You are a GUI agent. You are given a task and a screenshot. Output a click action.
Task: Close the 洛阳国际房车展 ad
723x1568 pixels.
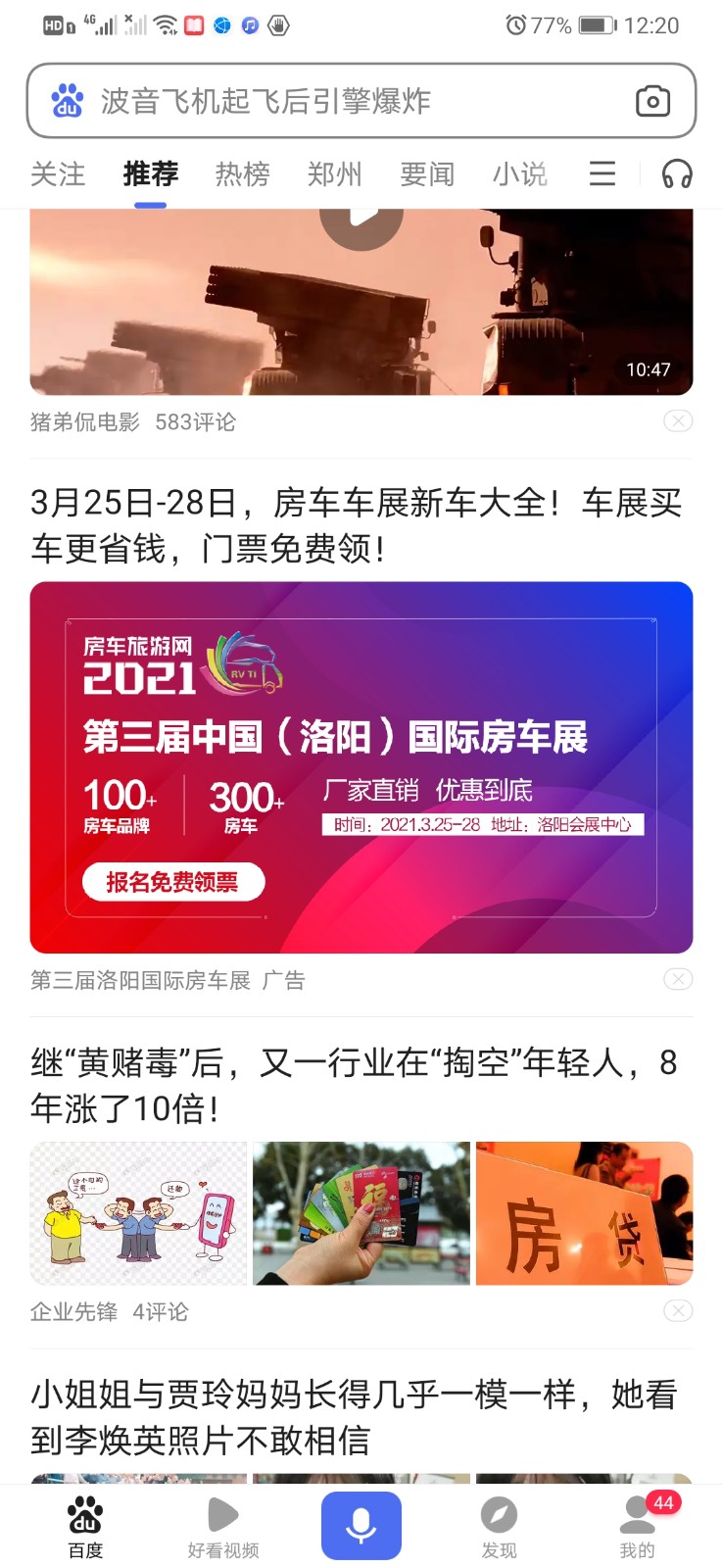pyautogui.click(x=678, y=979)
